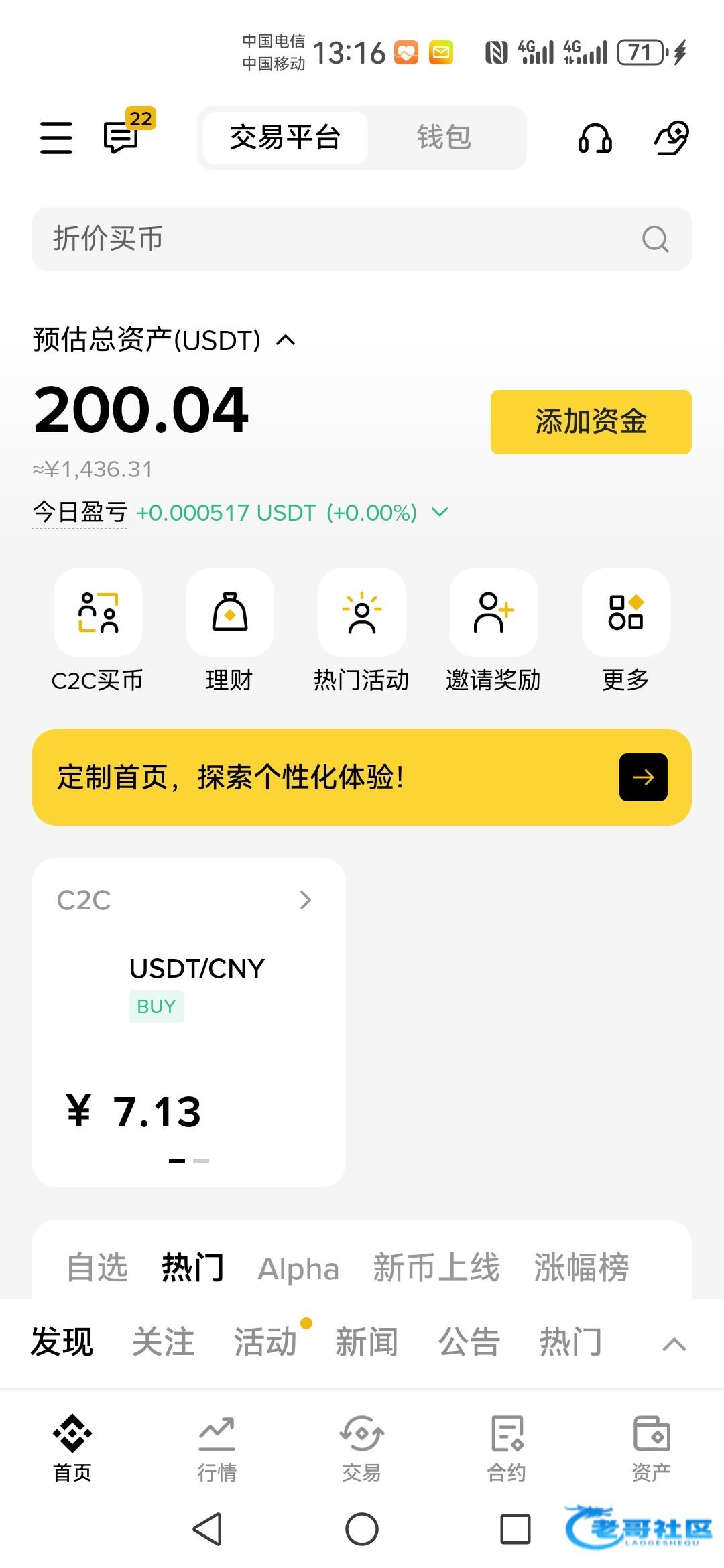
Task: Open 更多 services
Action: pyautogui.click(x=625, y=612)
